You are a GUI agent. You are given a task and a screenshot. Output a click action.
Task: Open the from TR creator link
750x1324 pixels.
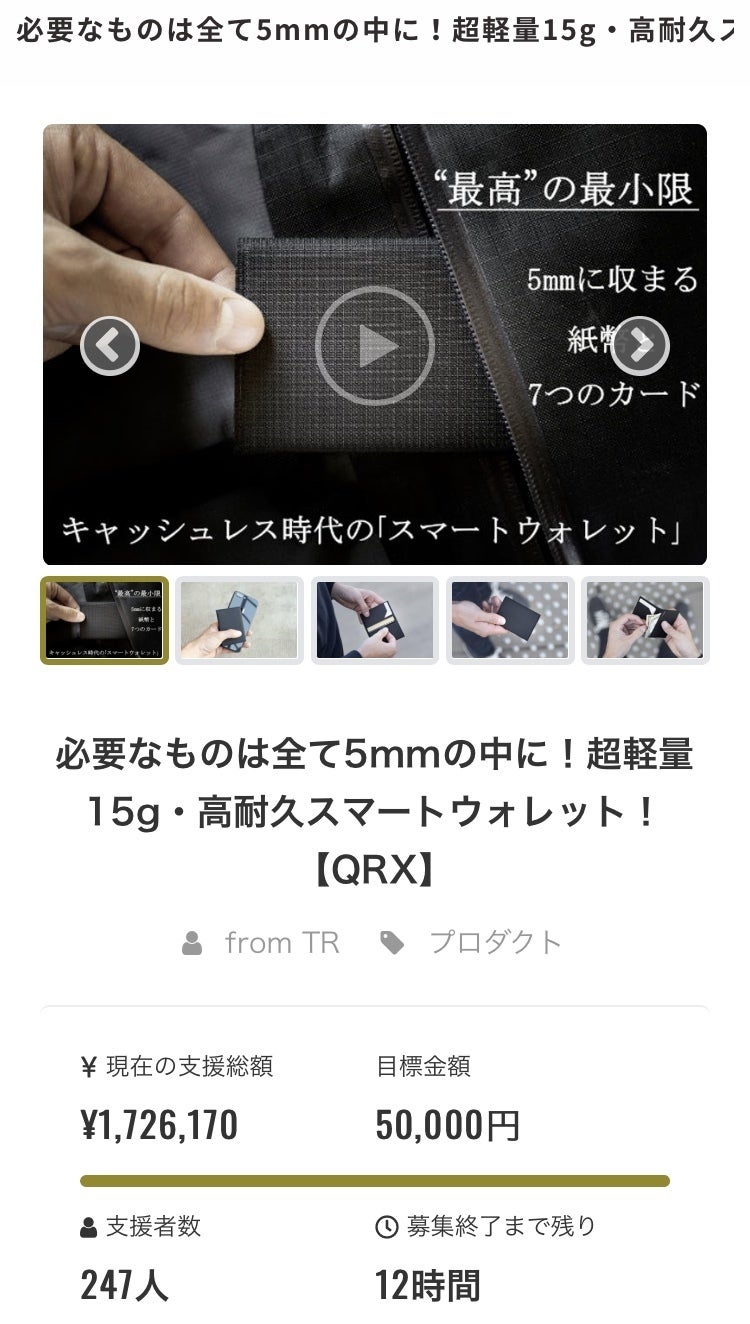tap(281, 942)
